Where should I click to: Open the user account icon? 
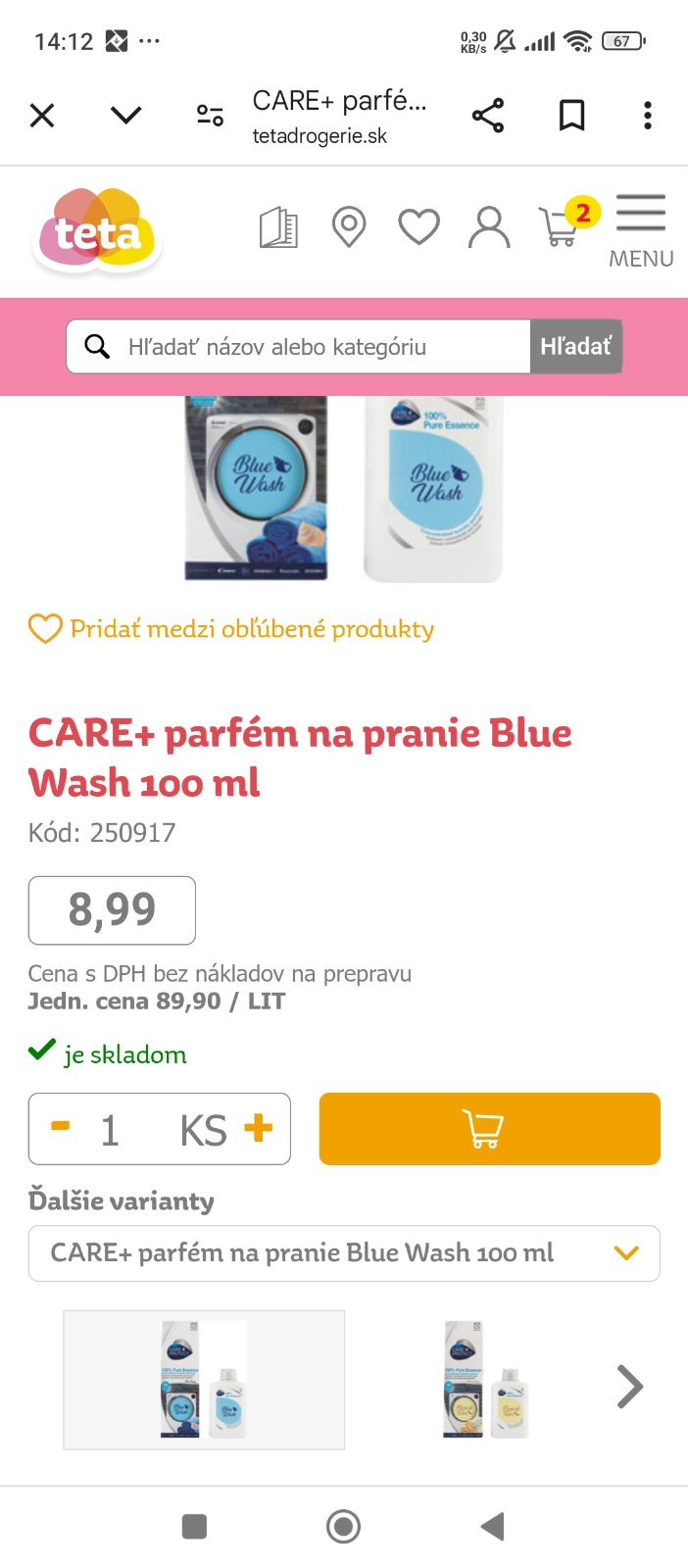489,227
